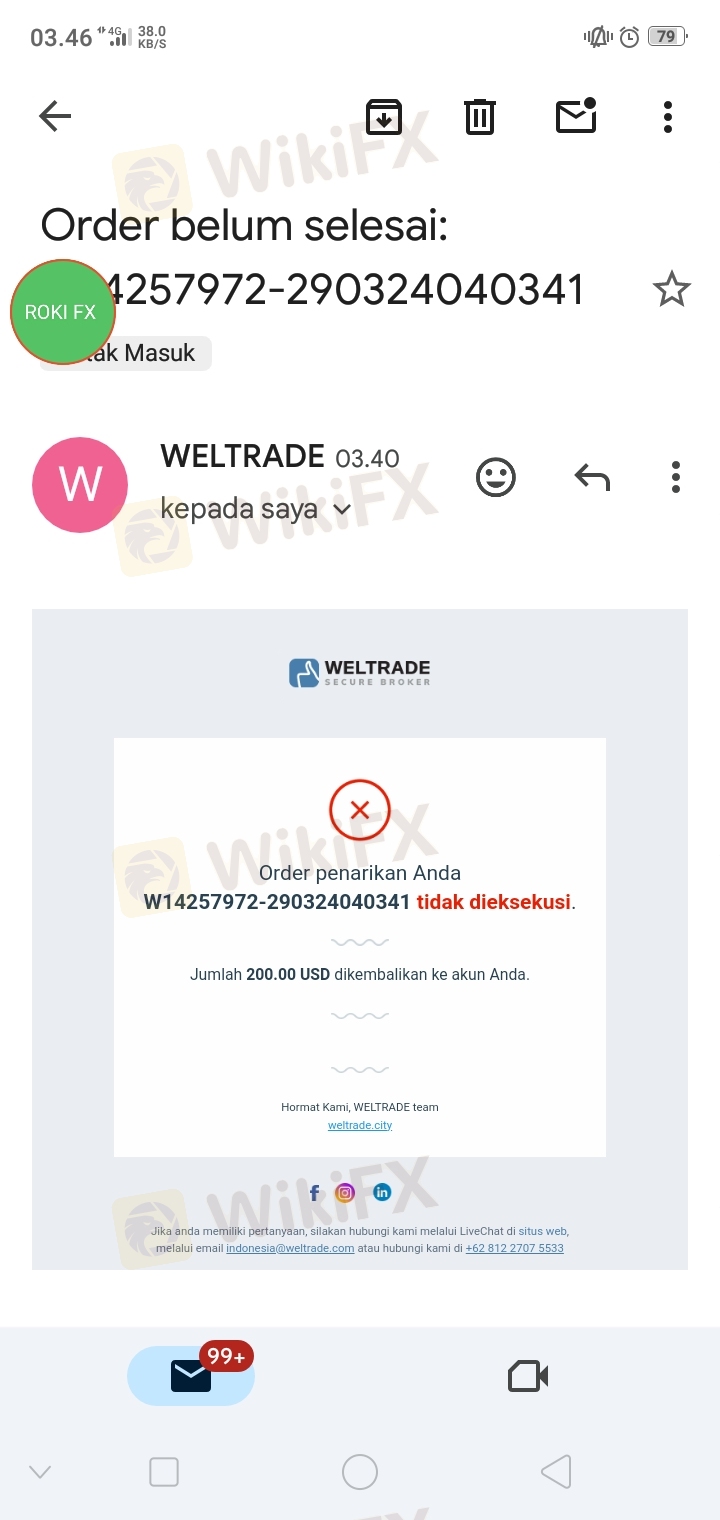Archive this email
This screenshot has height=1520, width=720.
pos(384,117)
